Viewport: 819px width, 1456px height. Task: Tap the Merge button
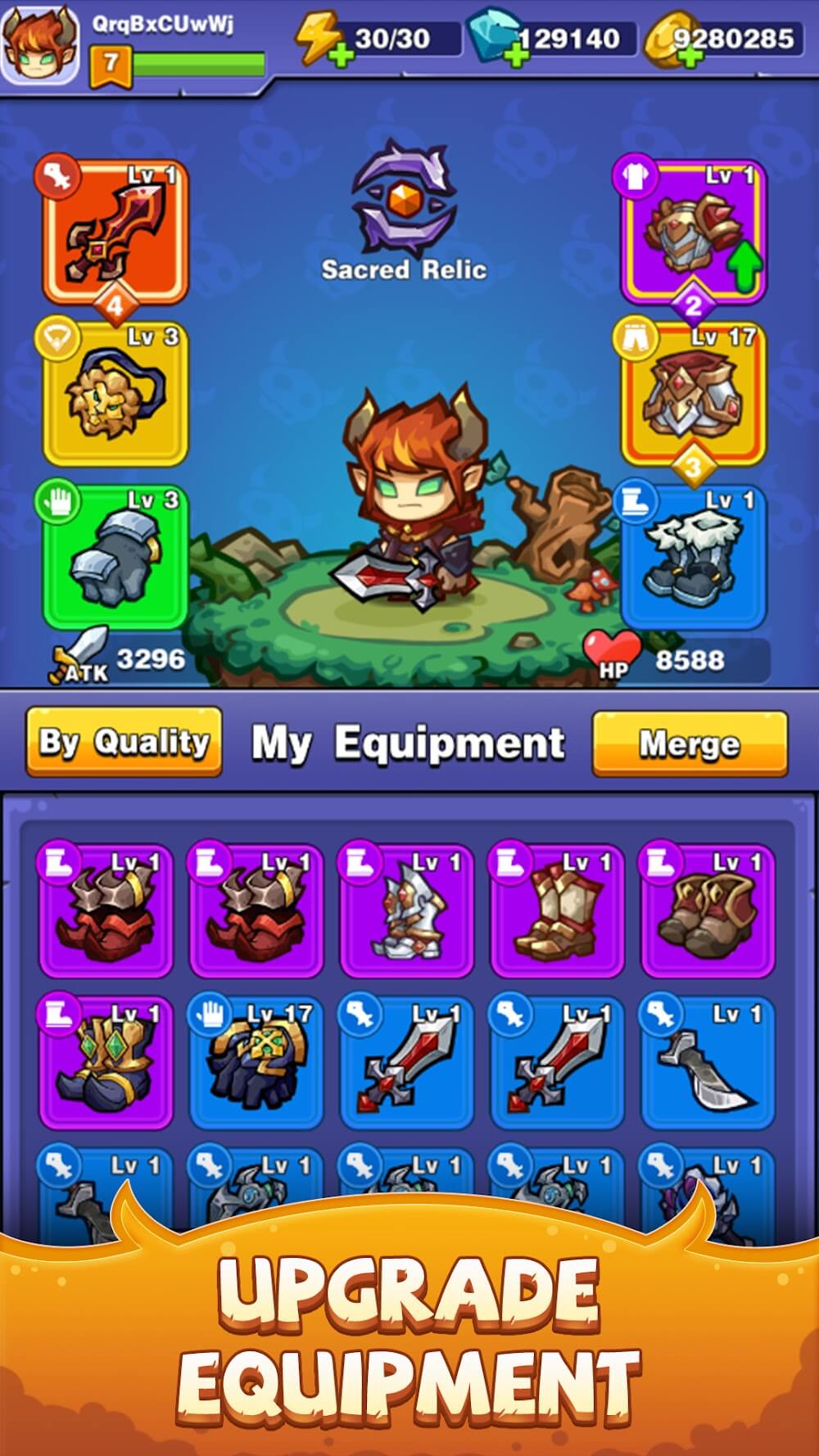tap(690, 744)
